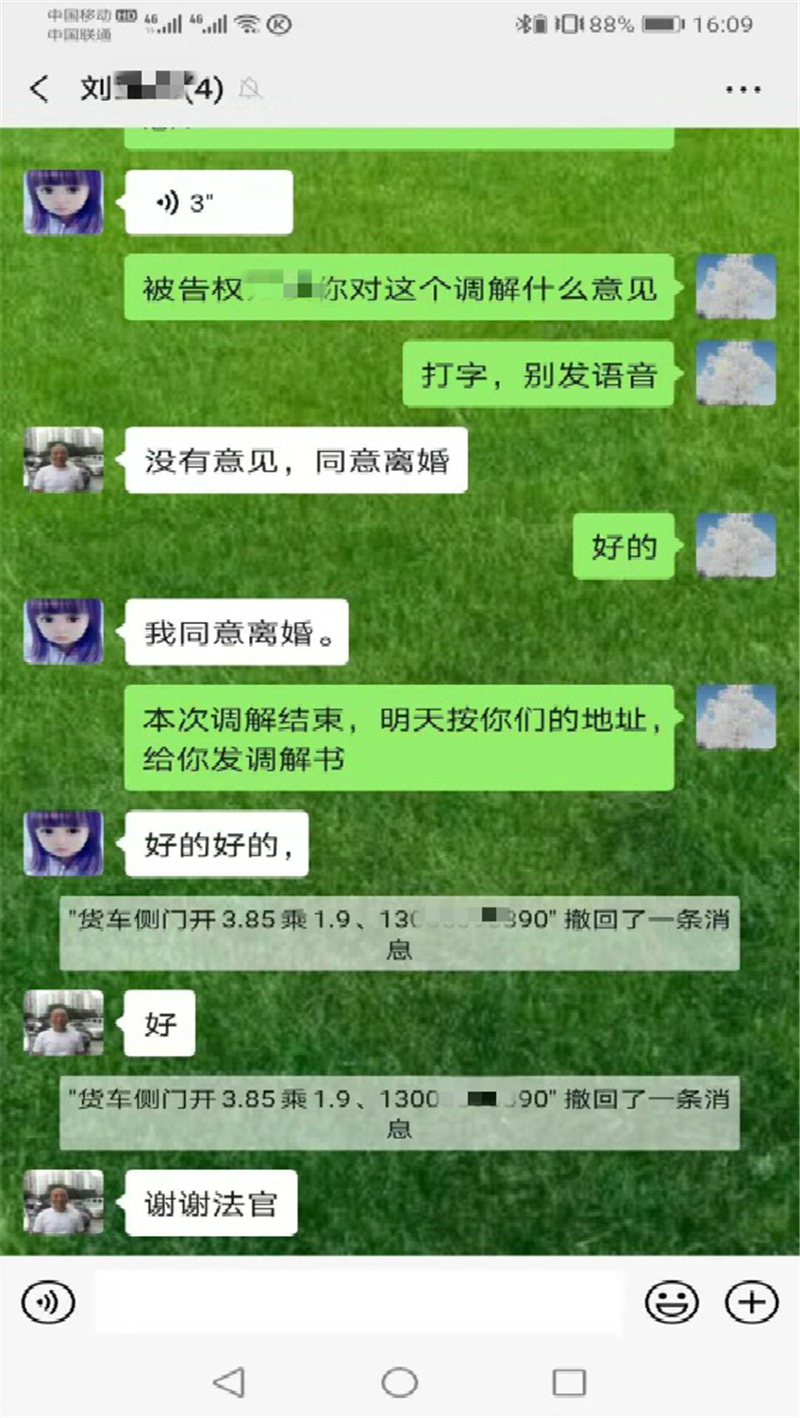Tap the system home button
The image size is (800, 1418).
tap(399, 1383)
